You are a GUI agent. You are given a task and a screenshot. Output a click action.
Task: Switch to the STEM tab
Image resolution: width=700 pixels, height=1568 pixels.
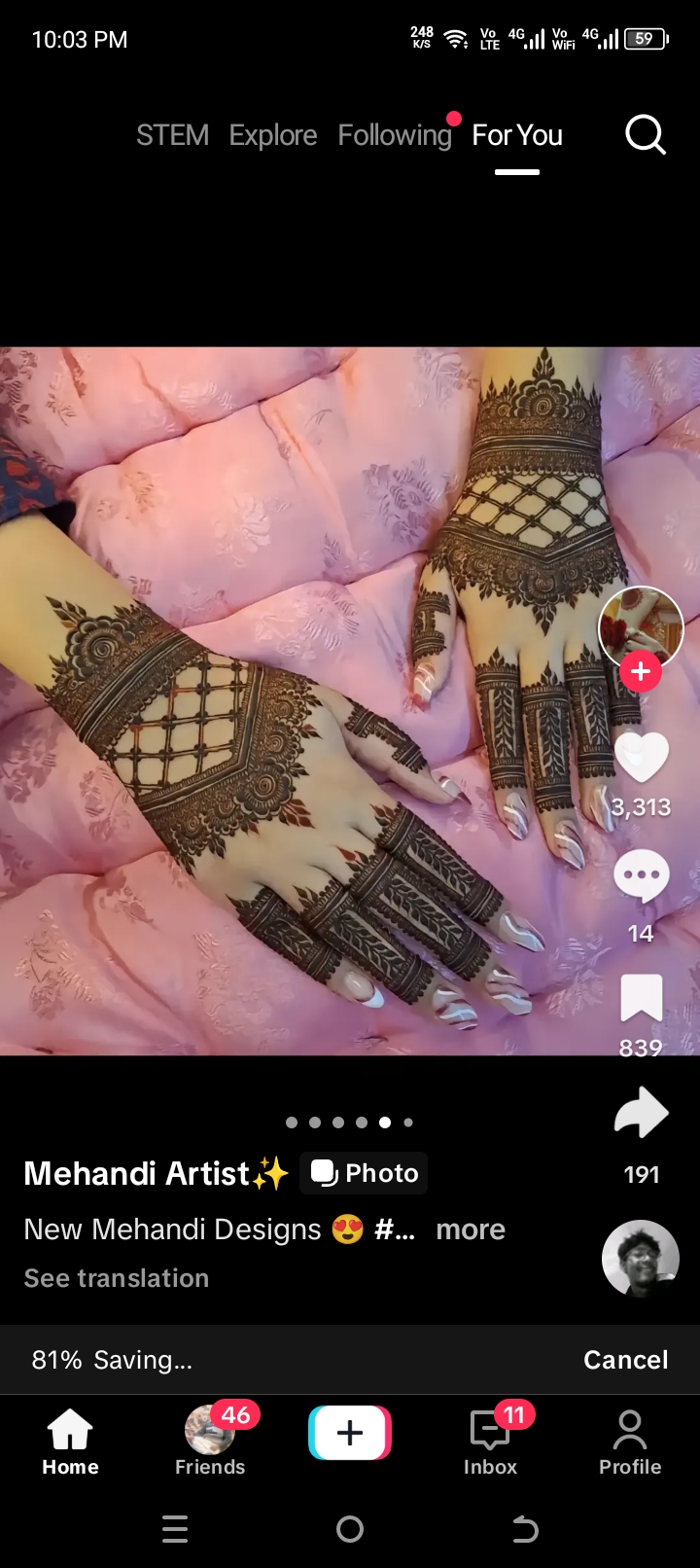pyautogui.click(x=172, y=135)
